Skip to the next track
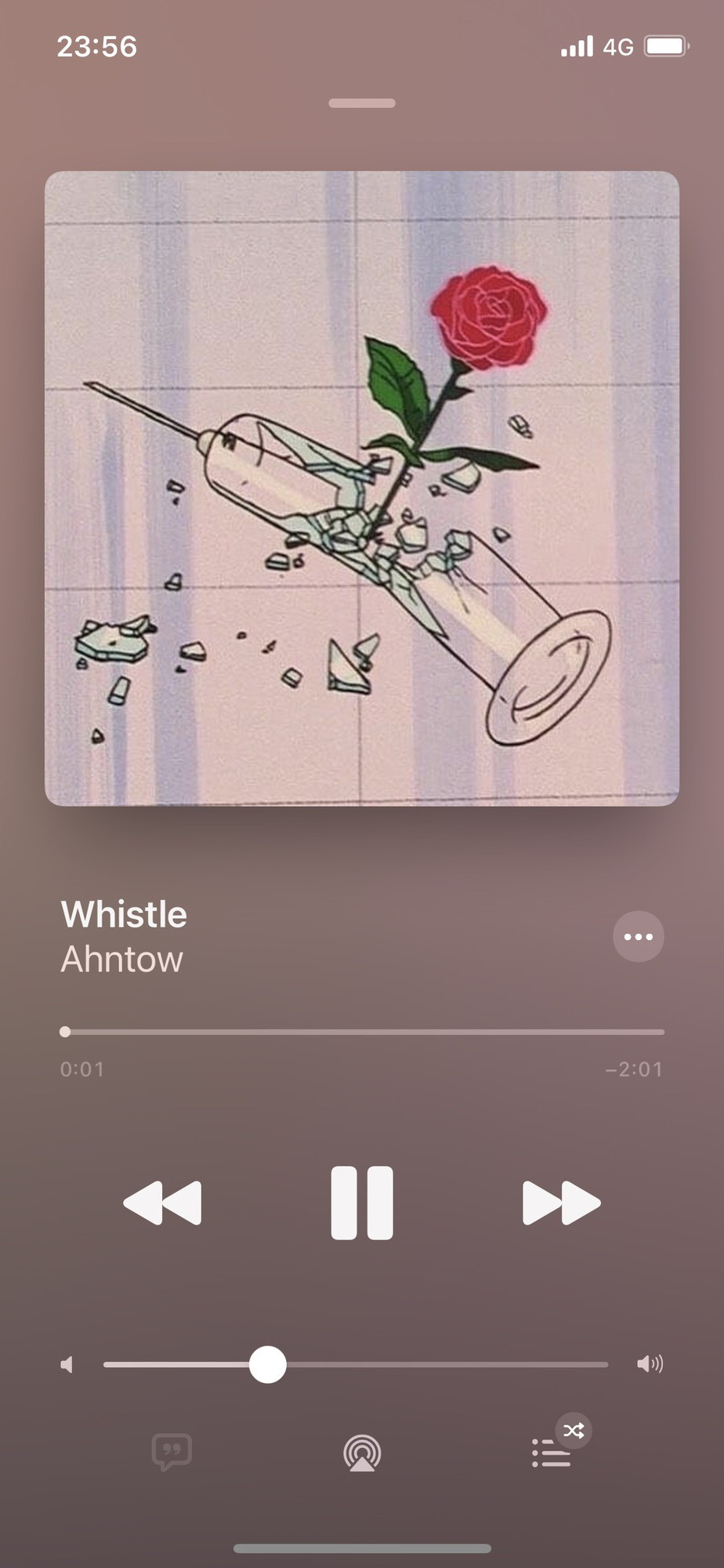 click(561, 1202)
